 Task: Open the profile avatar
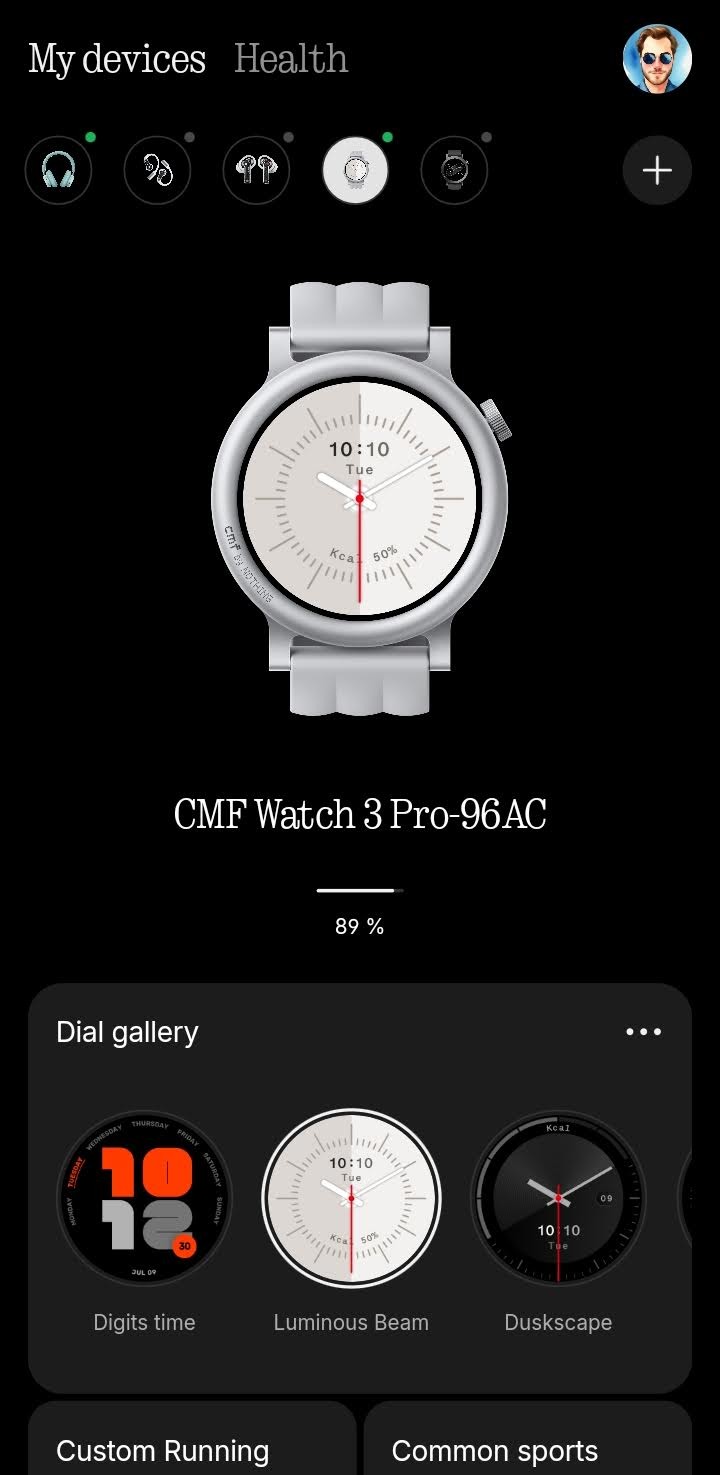pos(657,59)
